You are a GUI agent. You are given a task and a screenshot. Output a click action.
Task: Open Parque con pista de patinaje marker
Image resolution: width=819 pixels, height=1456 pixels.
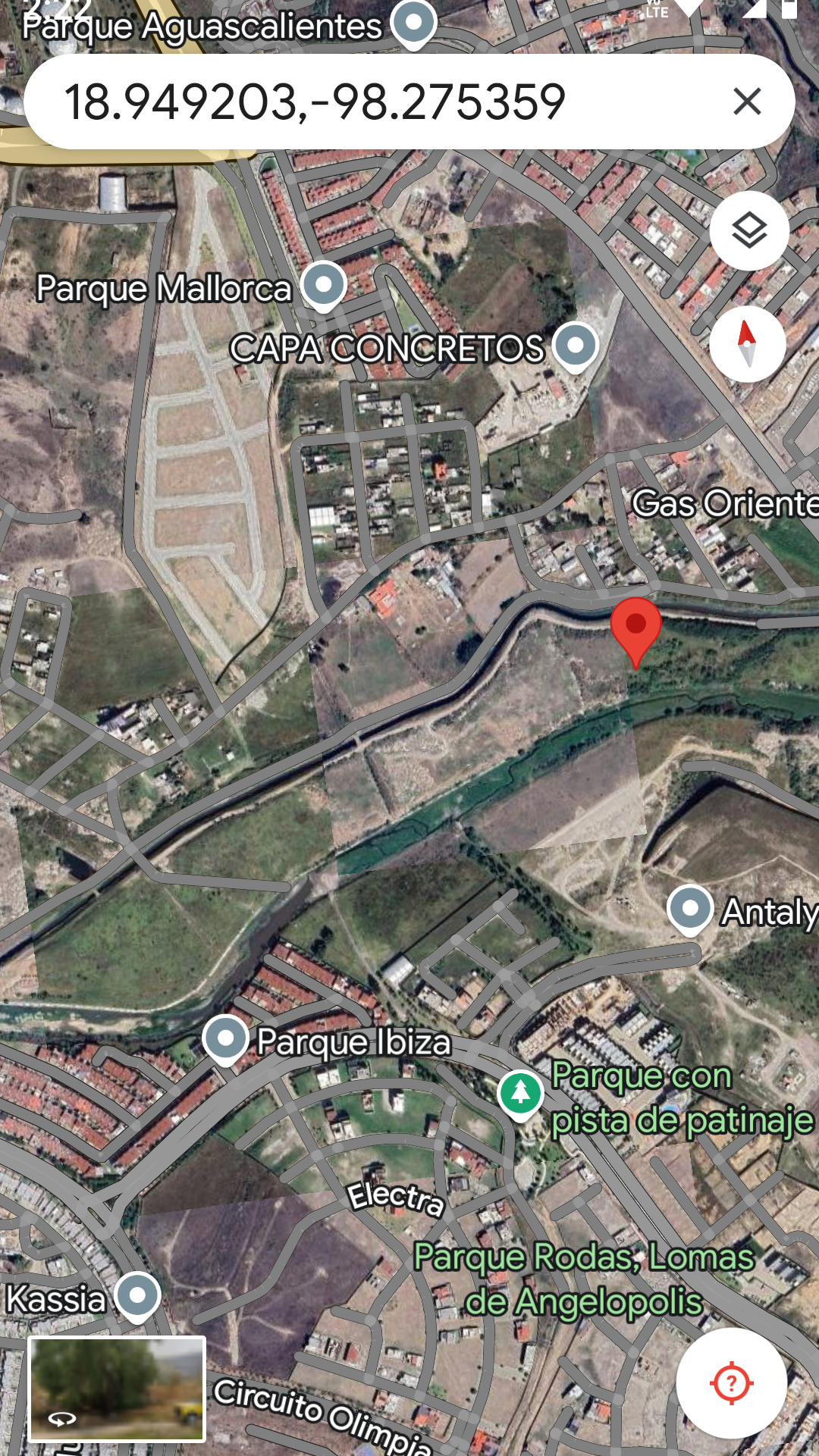520,1095
